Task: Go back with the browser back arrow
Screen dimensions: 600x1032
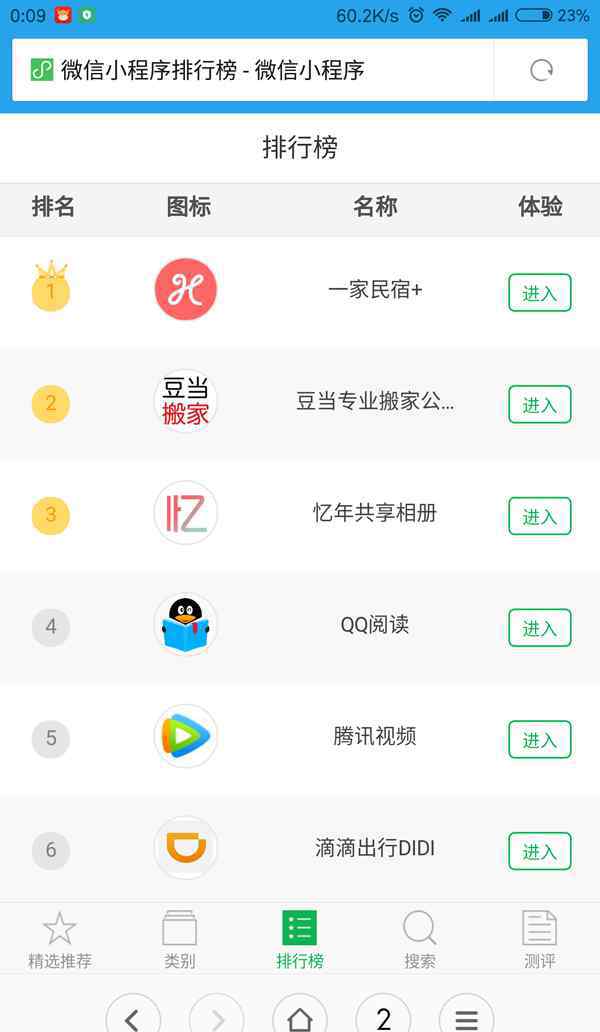Action: click(x=133, y=1017)
